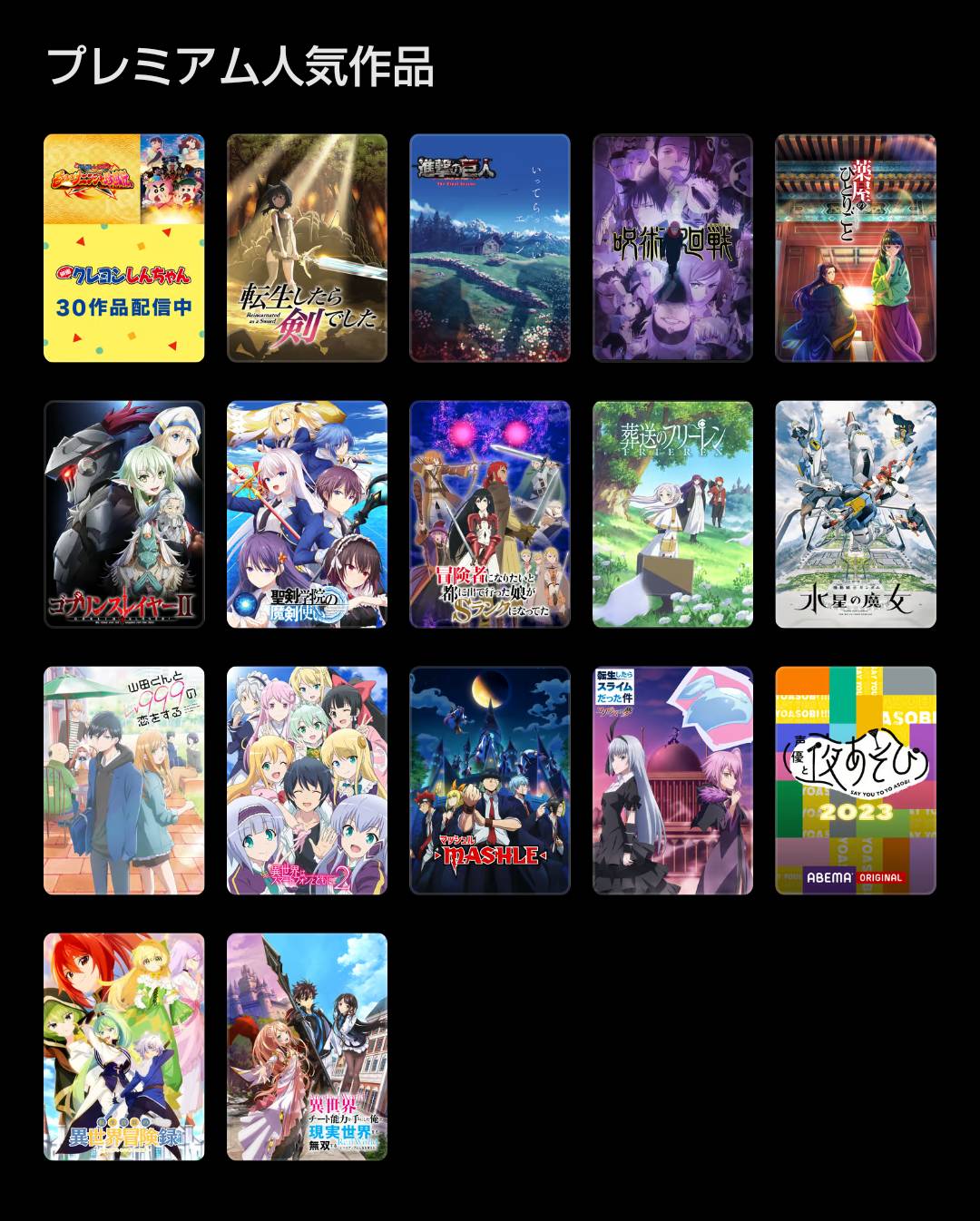Select the 進撃の巨人 title
980x1221 pixels.
pyautogui.click(x=490, y=248)
